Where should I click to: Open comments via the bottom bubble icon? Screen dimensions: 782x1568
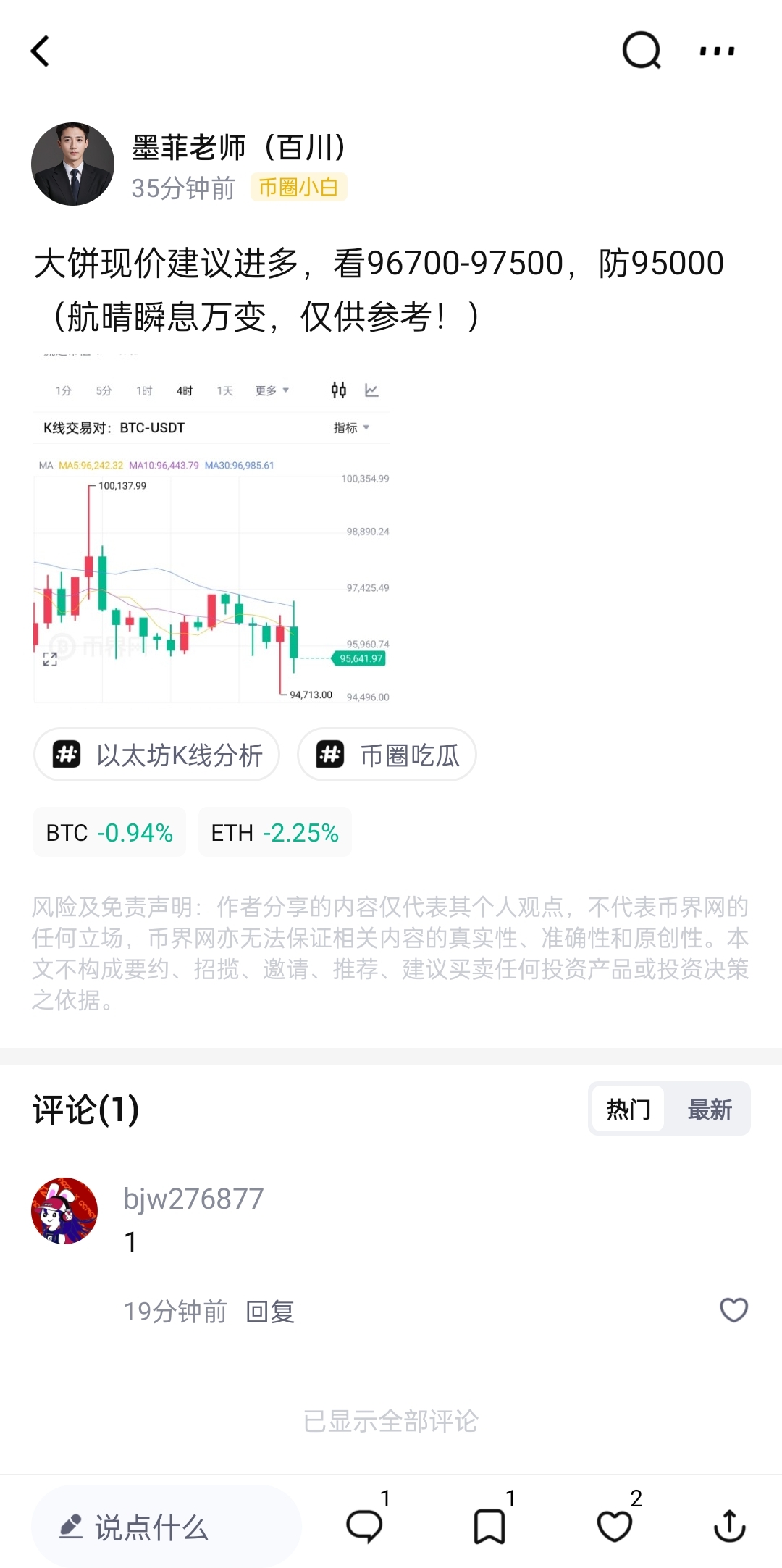pos(364,1526)
